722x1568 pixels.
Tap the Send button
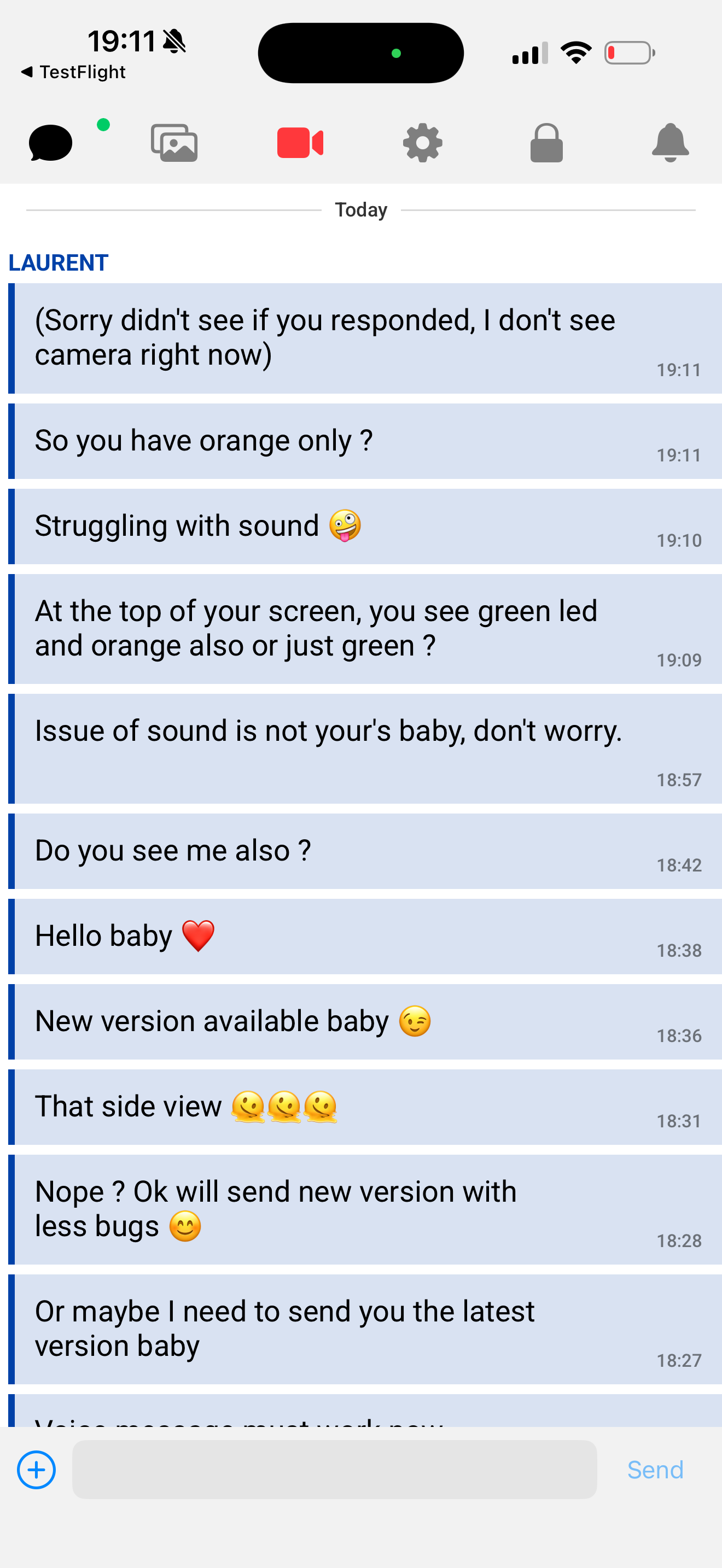click(x=654, y=1470)
